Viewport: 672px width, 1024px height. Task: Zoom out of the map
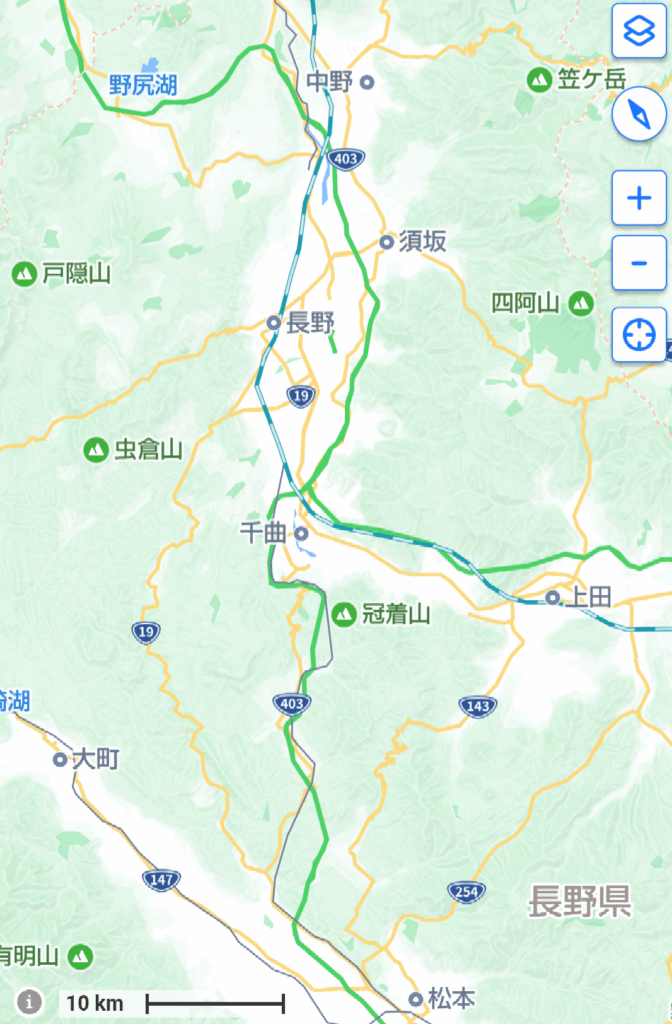tap(639, 263)
